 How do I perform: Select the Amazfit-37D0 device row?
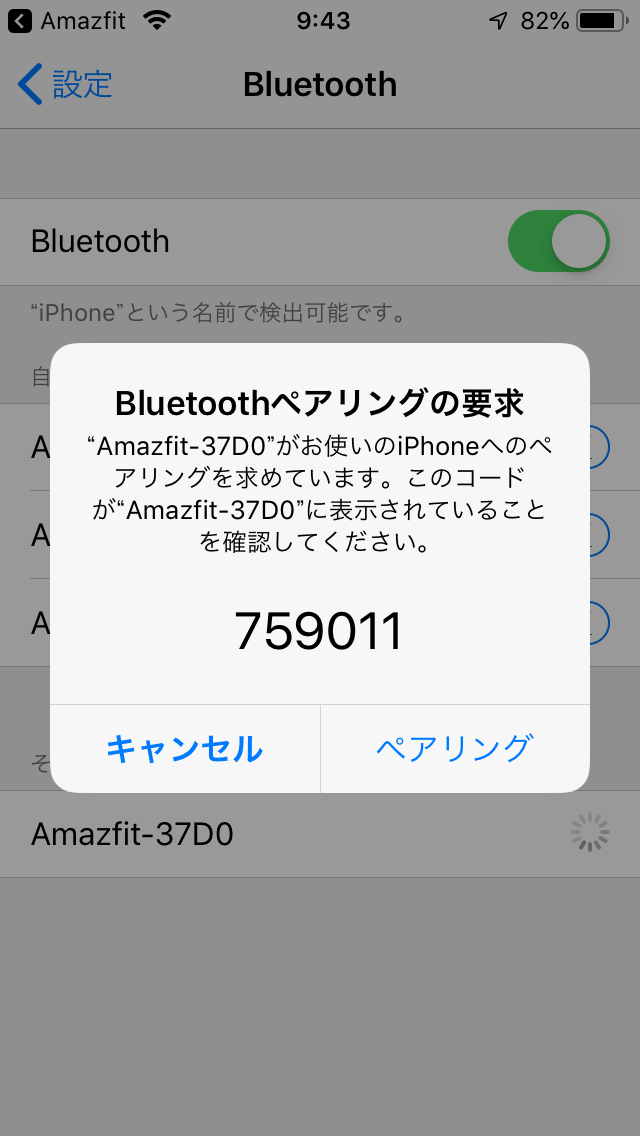tap(320, 834)
